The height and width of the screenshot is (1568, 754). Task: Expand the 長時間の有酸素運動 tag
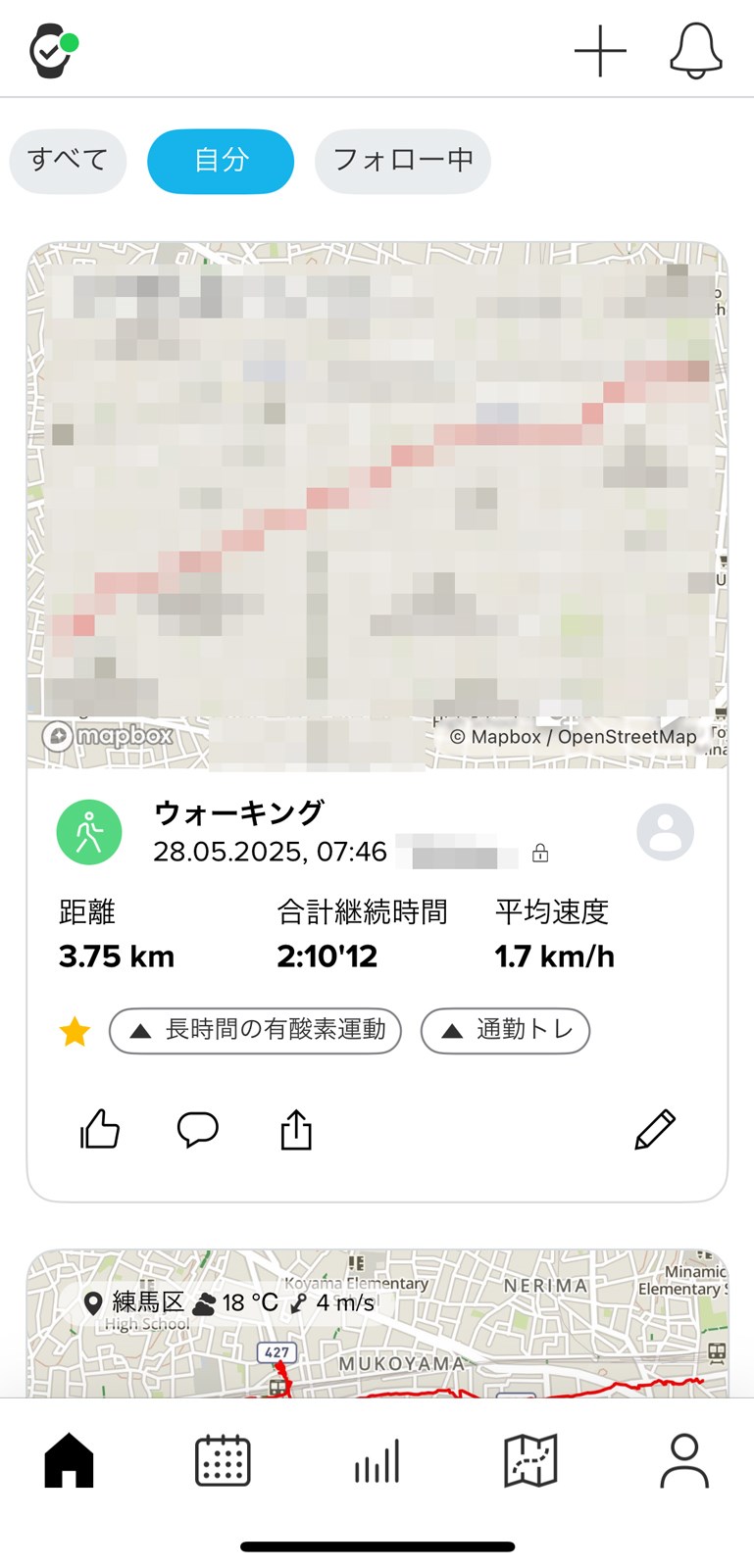tap(254, 1031)
